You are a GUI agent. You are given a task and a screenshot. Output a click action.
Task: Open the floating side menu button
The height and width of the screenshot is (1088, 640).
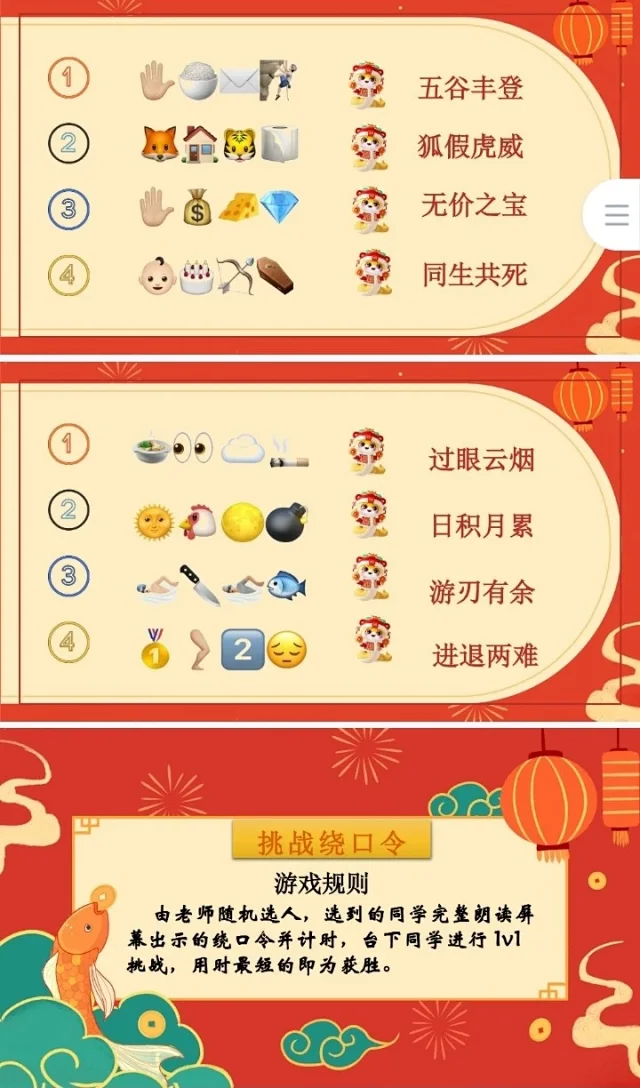pos(616,215)
